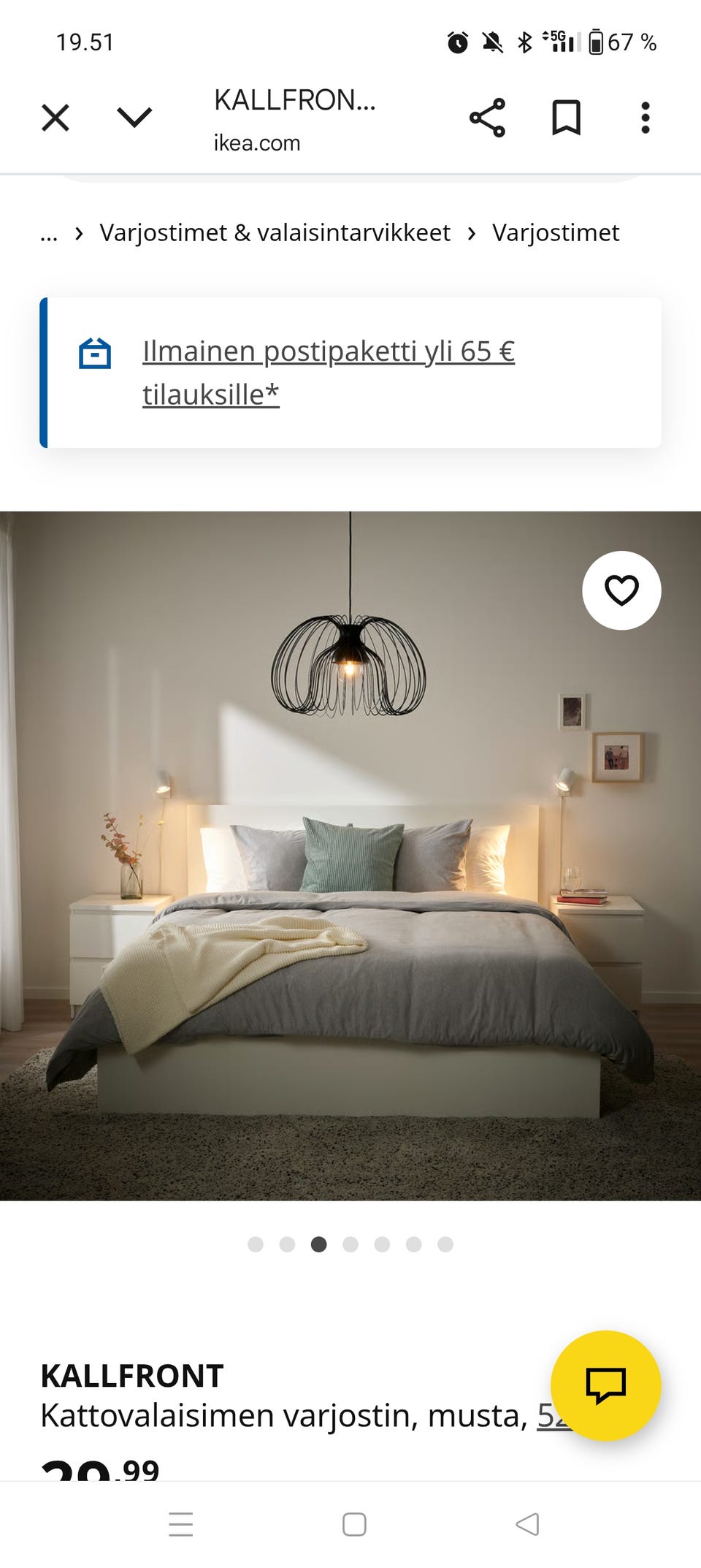
Task: Jump to the first image dot
Action: [x=256, y=1244]
